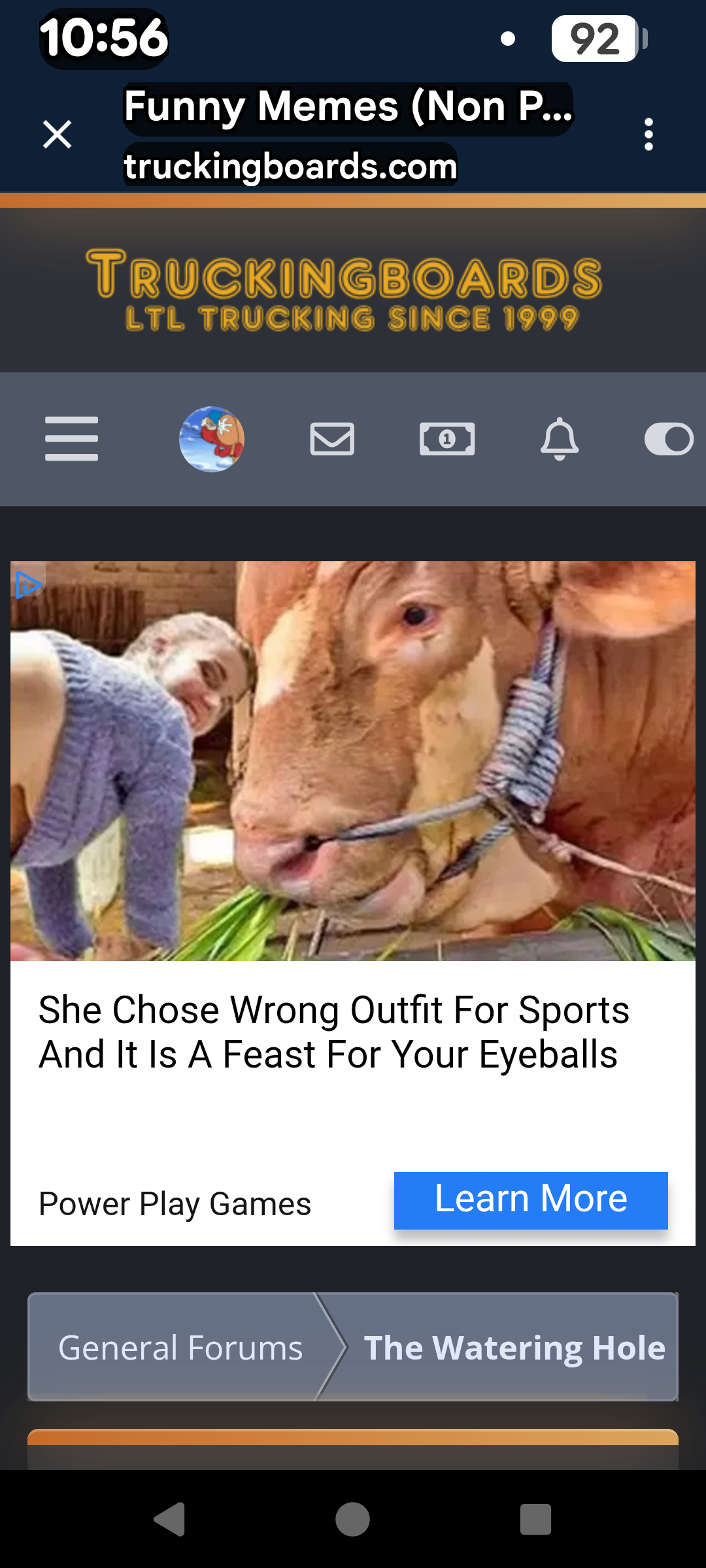The width and height of the screenshot is (706, 1568).
Task: Open the AdChoices info icon
Action: click(27, 583)
